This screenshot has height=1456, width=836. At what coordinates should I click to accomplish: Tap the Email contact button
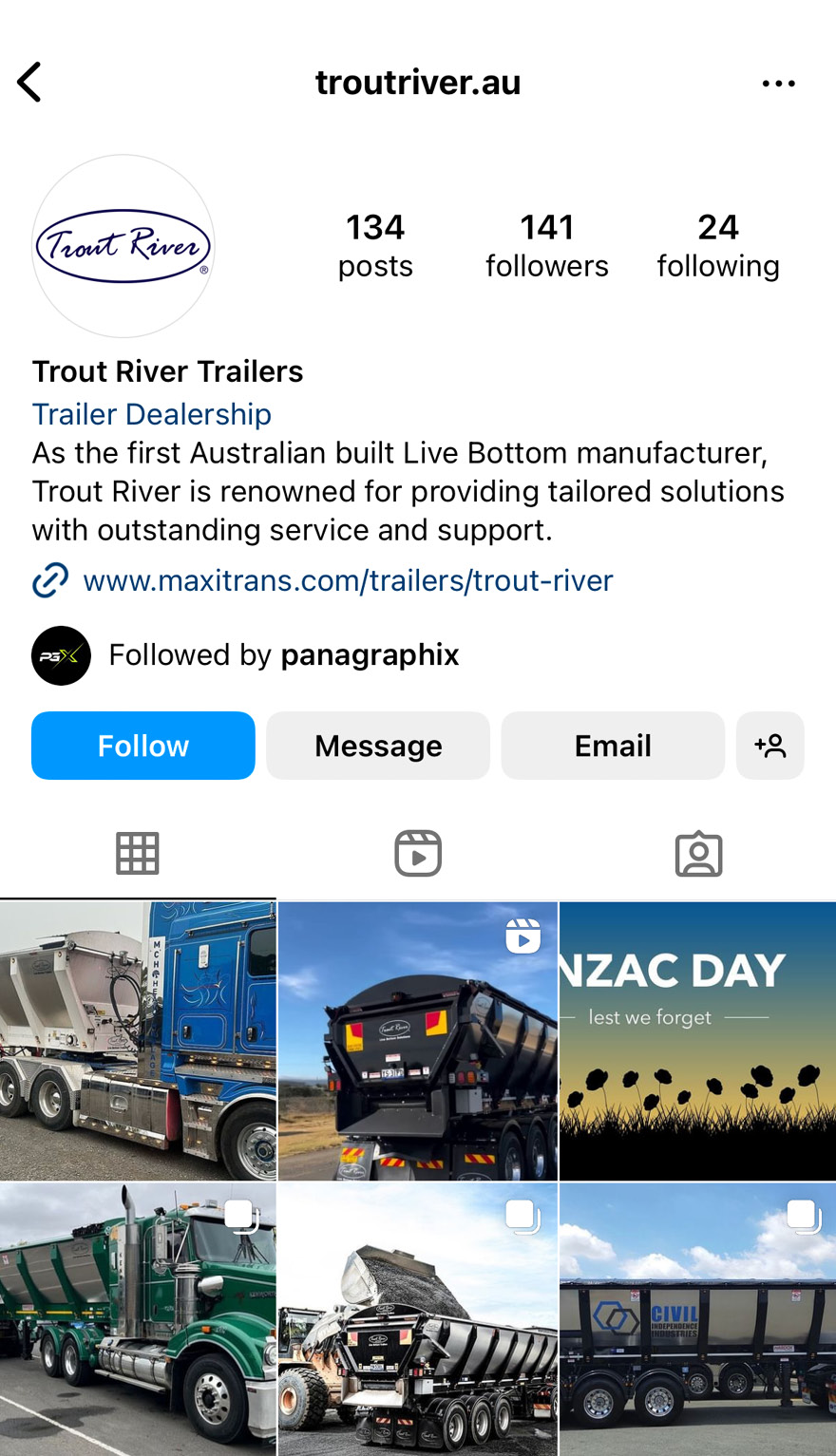click(613, 746)
